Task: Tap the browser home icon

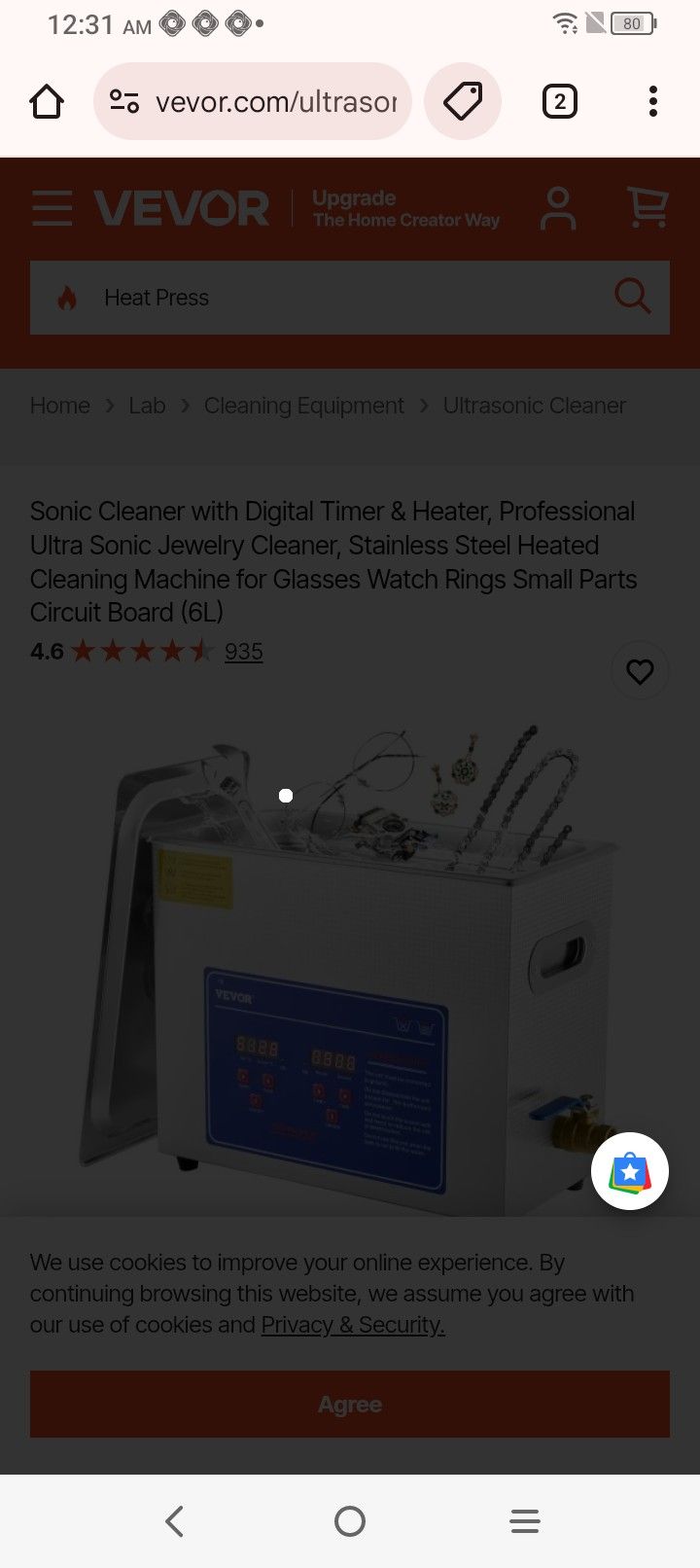Action: click(46, 100)
